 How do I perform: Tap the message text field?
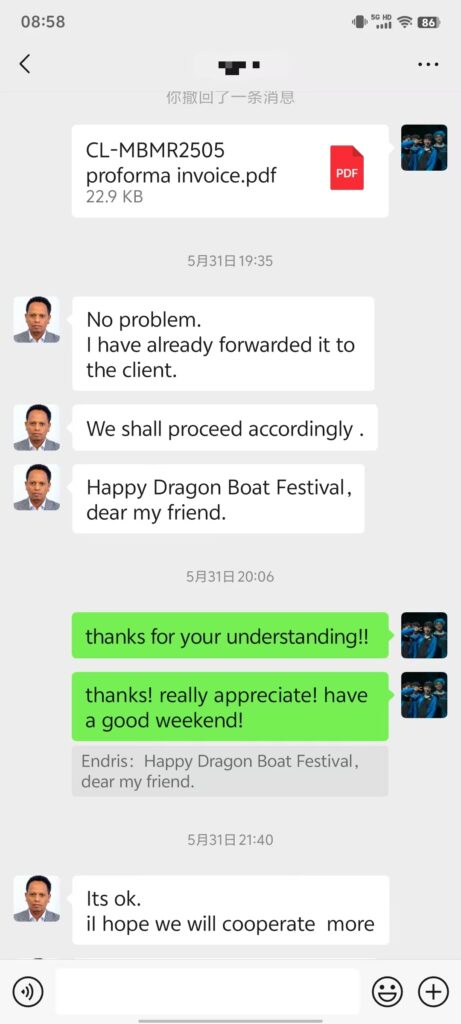click(x=208, y=992)
